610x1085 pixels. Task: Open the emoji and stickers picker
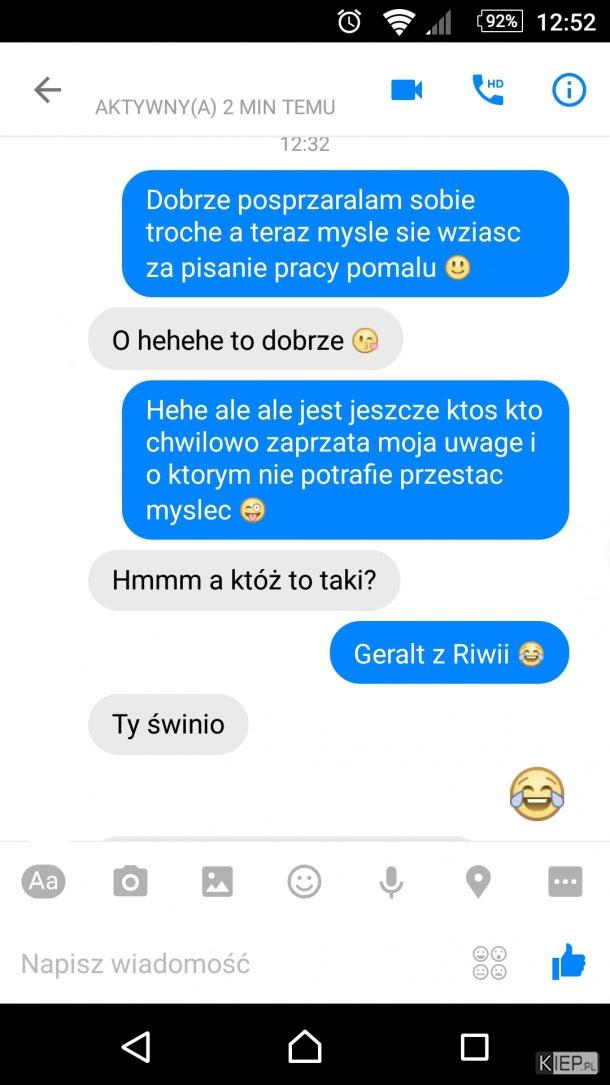coord(304,881)
